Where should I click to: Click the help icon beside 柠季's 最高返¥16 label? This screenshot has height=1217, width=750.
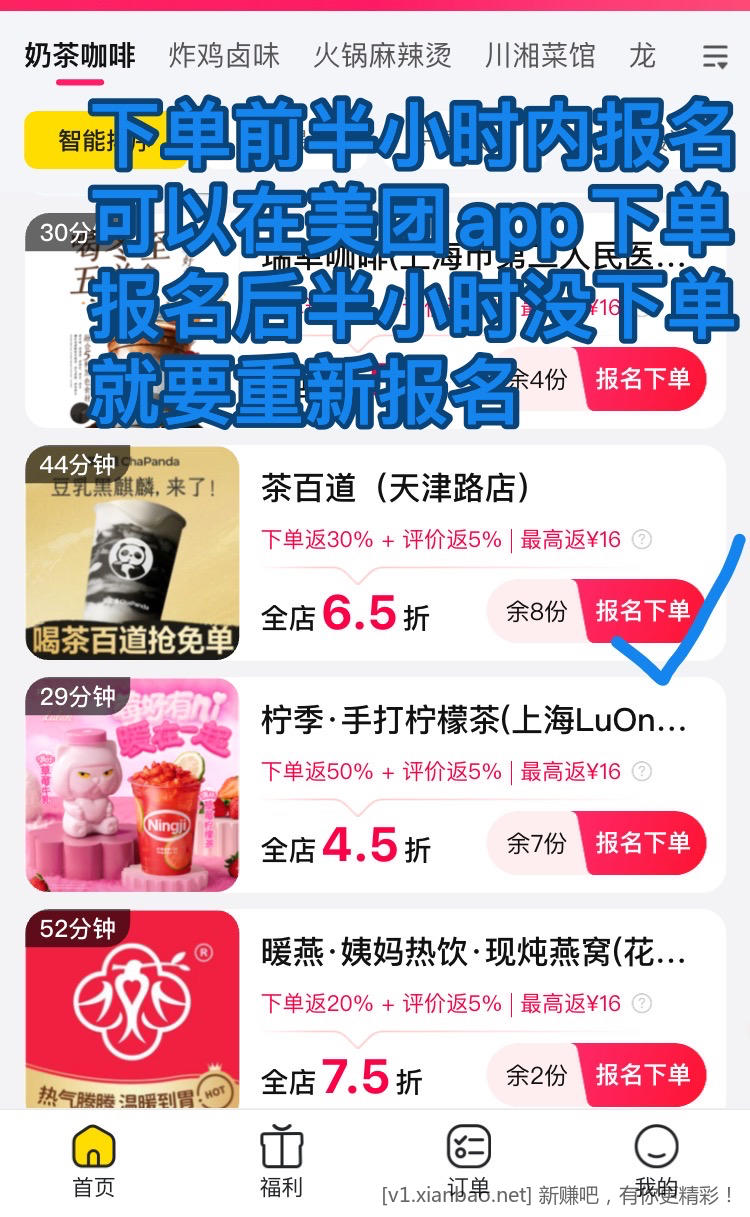click(640, 771)
